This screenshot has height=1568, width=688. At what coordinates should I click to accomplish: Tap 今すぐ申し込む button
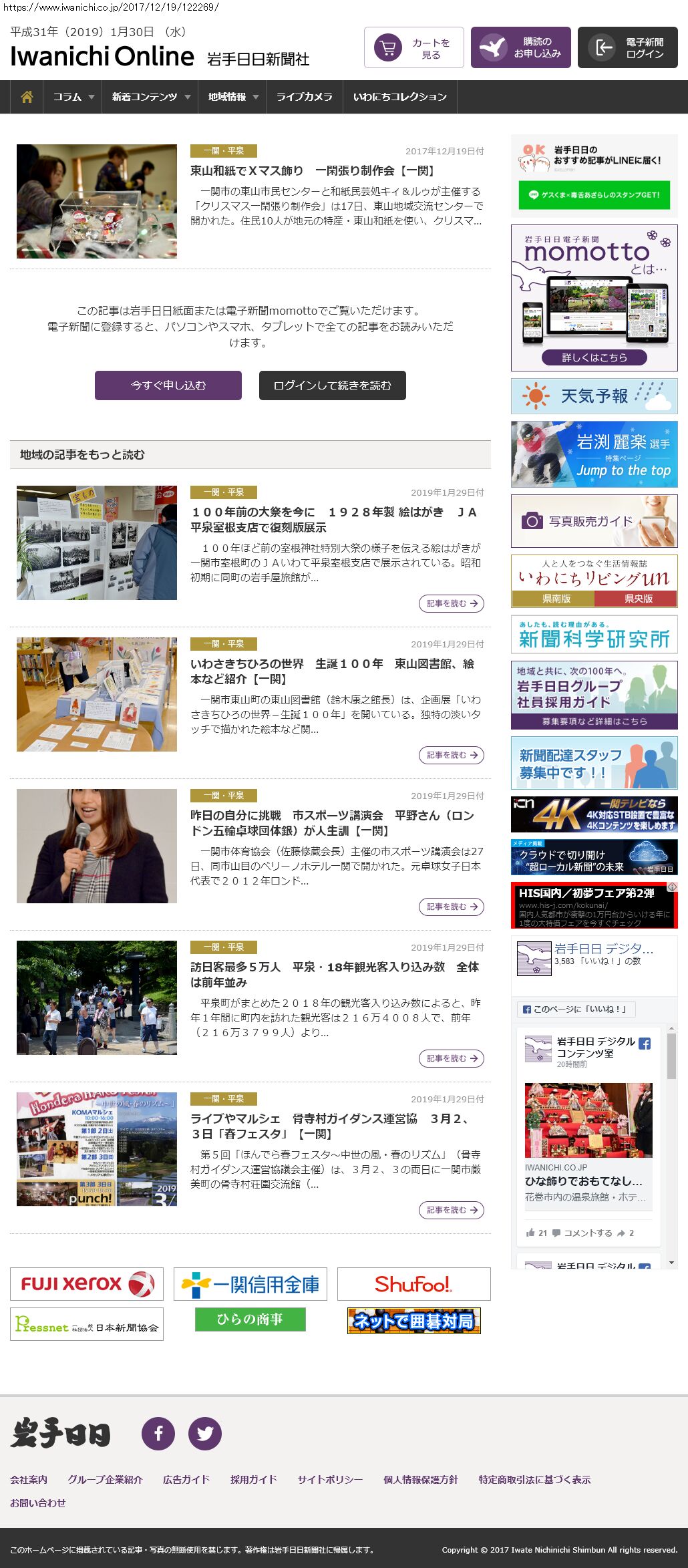pos(168,385)
